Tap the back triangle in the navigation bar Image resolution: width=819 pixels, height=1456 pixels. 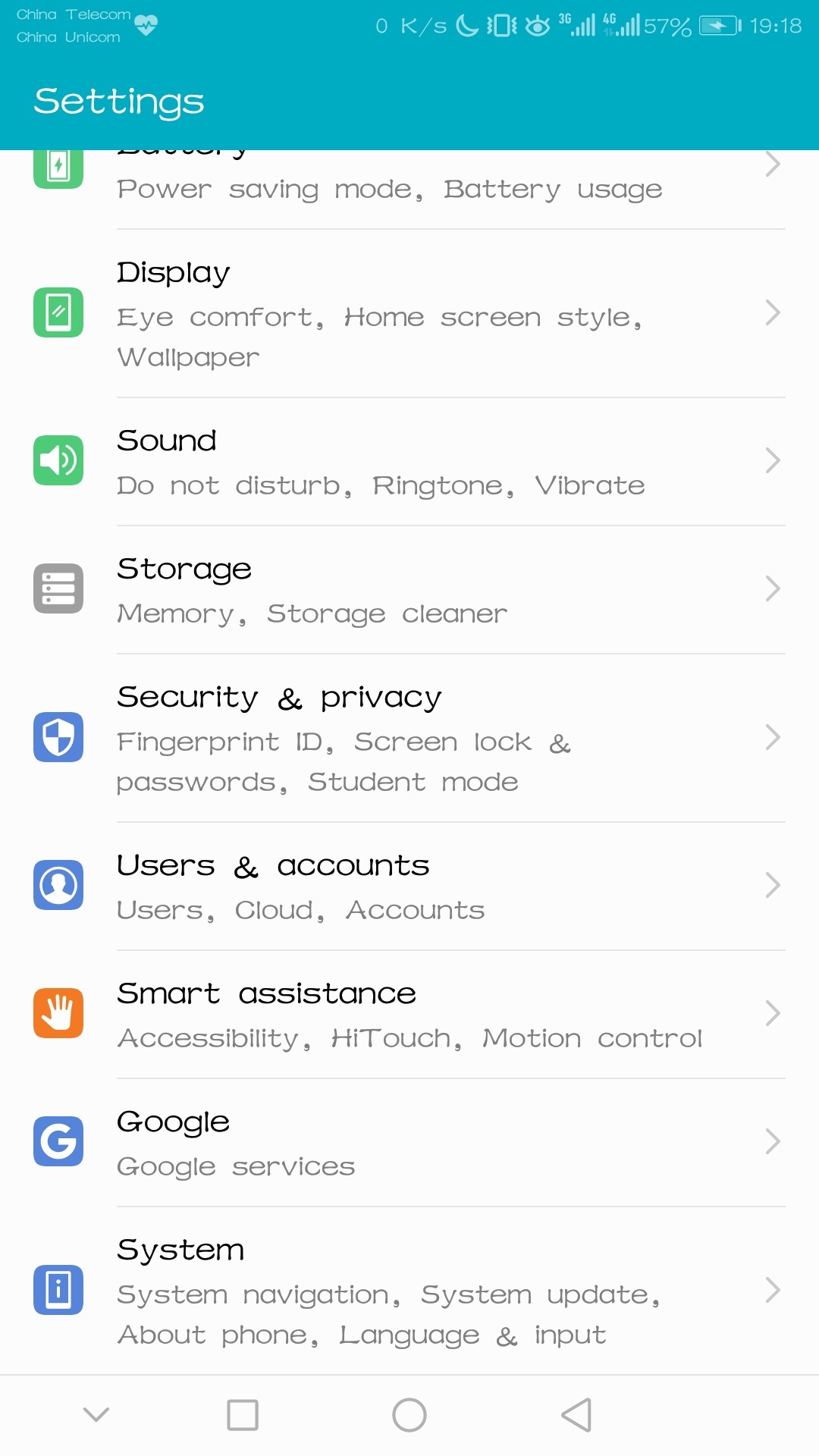tap(576, 1414)
